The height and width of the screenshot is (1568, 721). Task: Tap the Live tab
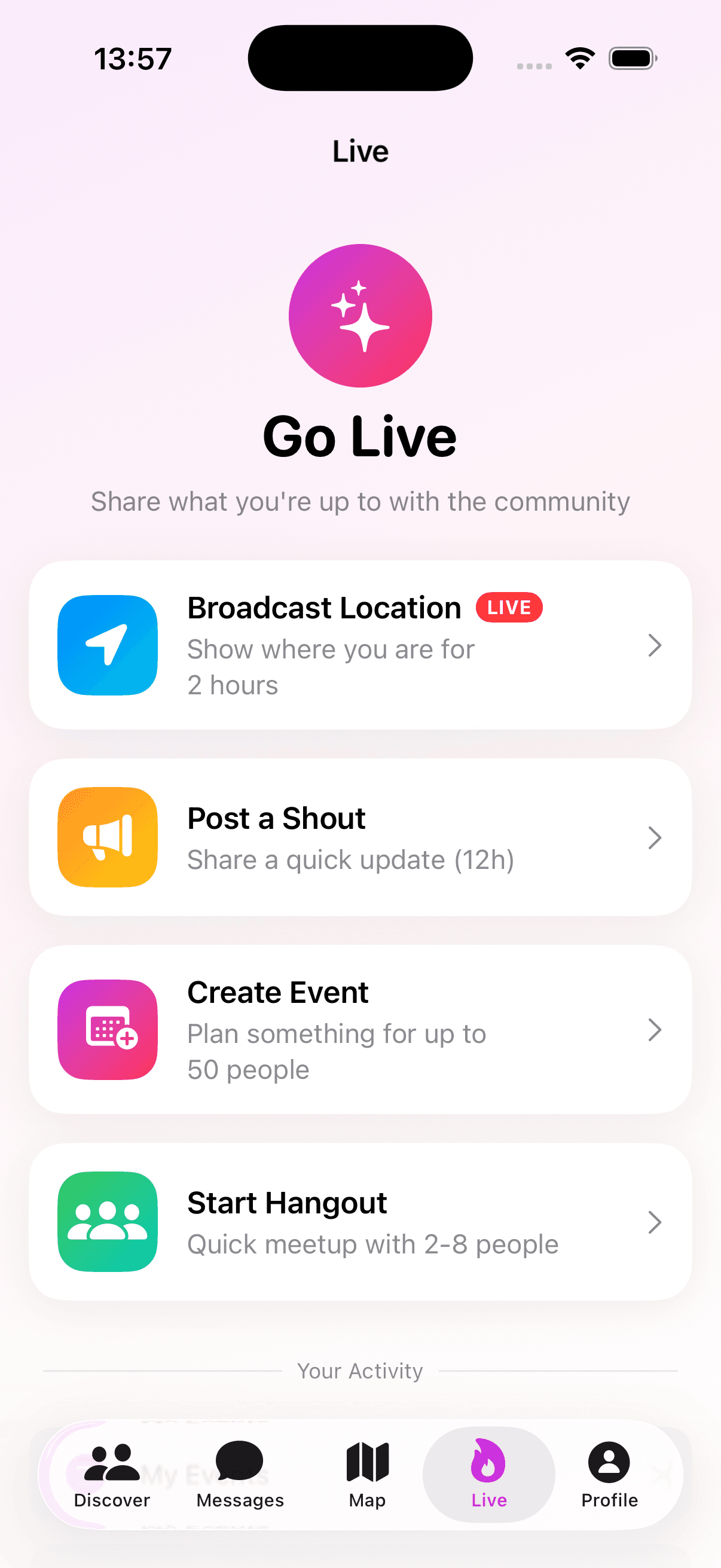pos(488,1474)
